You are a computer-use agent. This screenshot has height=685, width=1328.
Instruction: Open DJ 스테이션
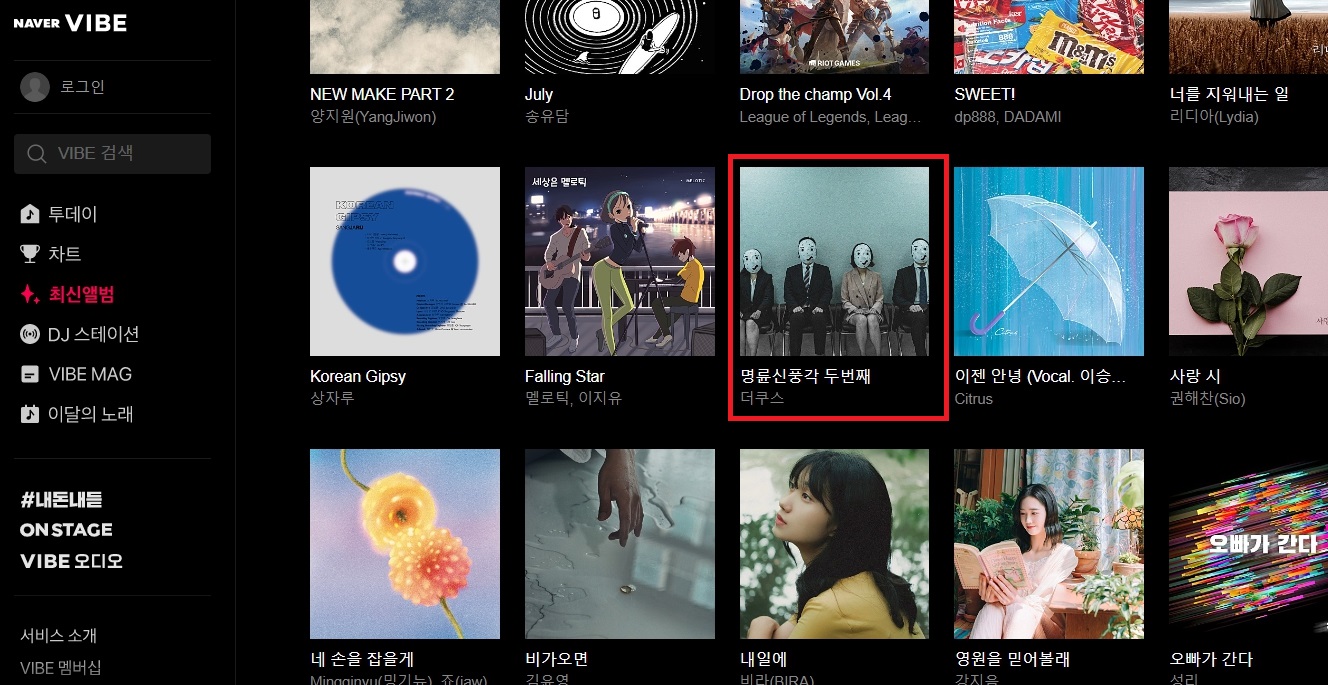[x=92, y=334]
